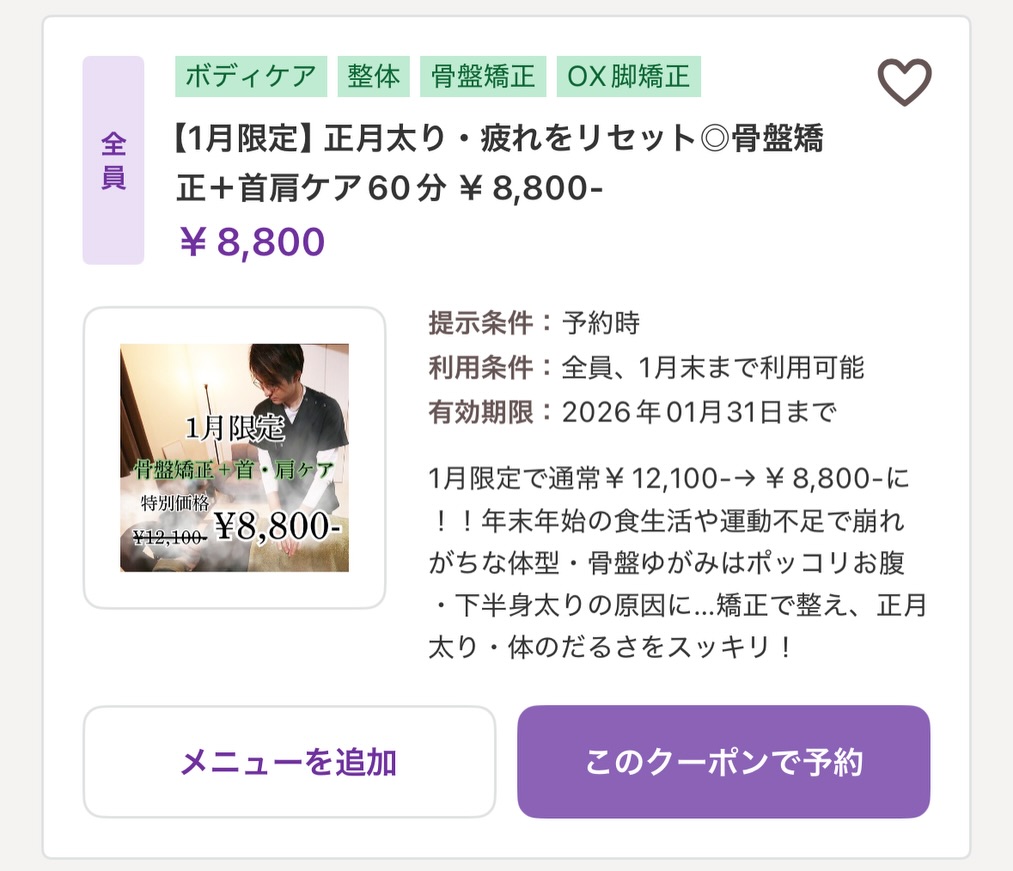This screenshot has width=1013, height=871.
Task: Favorite this coupon with the heart icon
Action: 904,82
